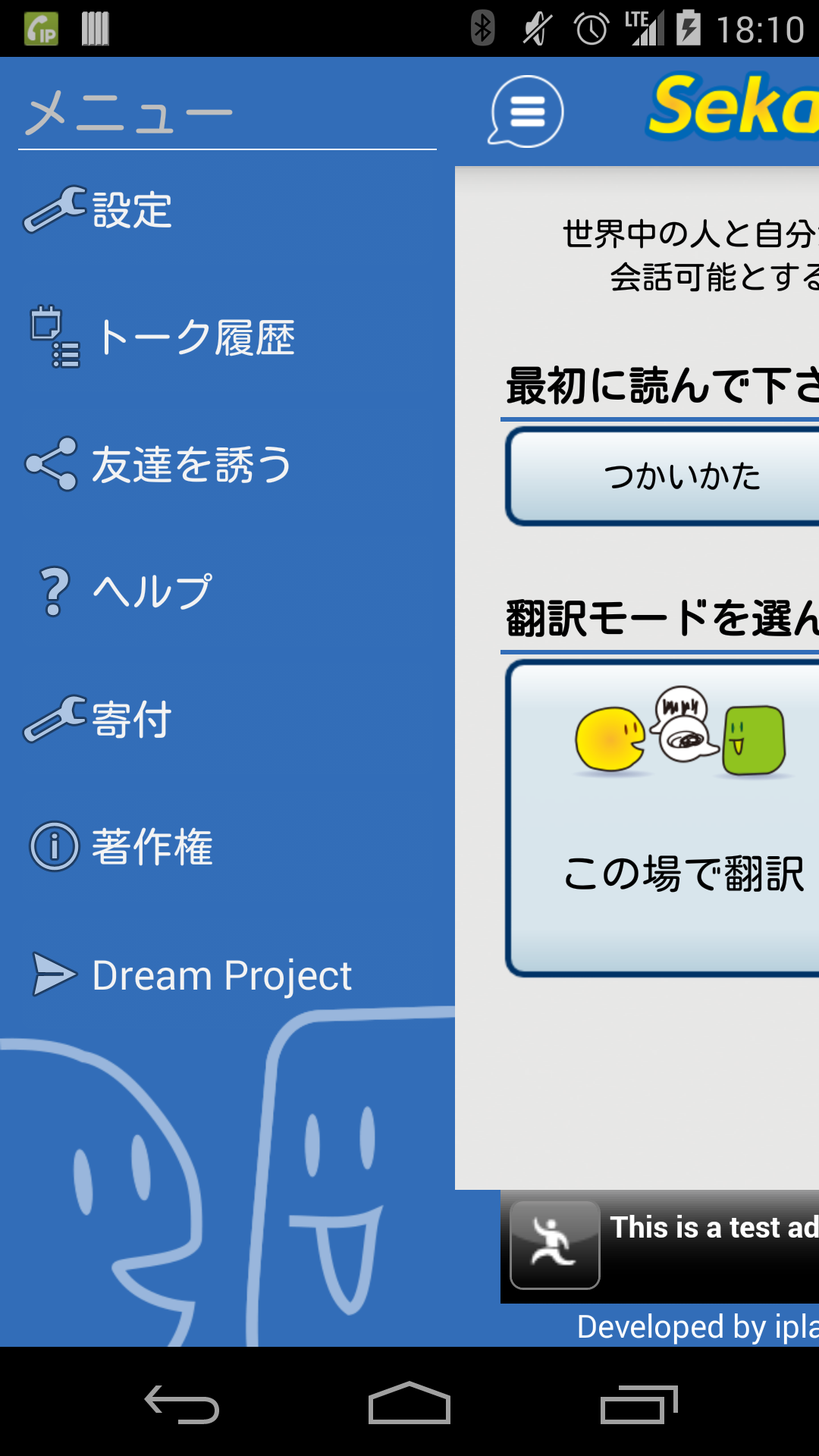View 著作権 copyright information

[227, 846]
